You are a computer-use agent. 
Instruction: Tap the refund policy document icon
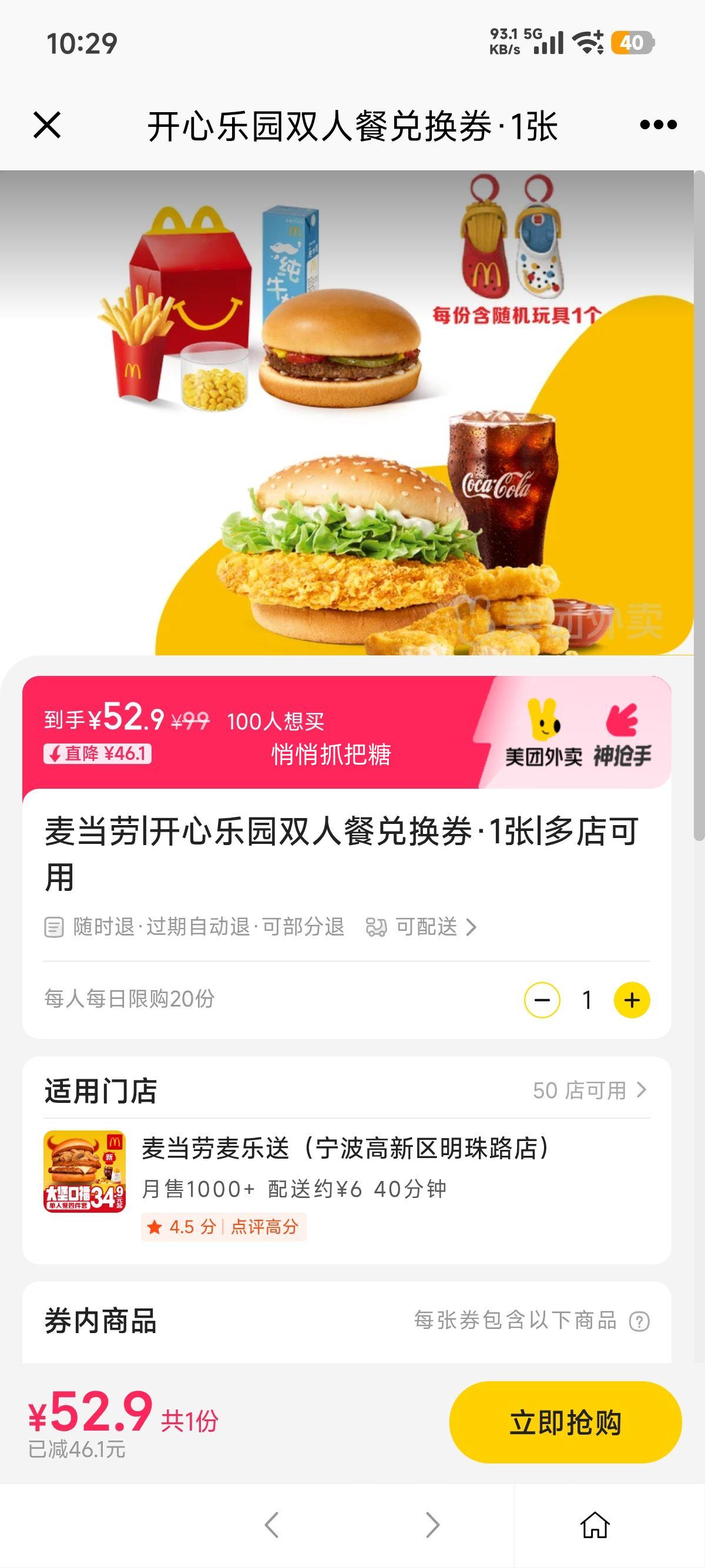tap(55, 928)
